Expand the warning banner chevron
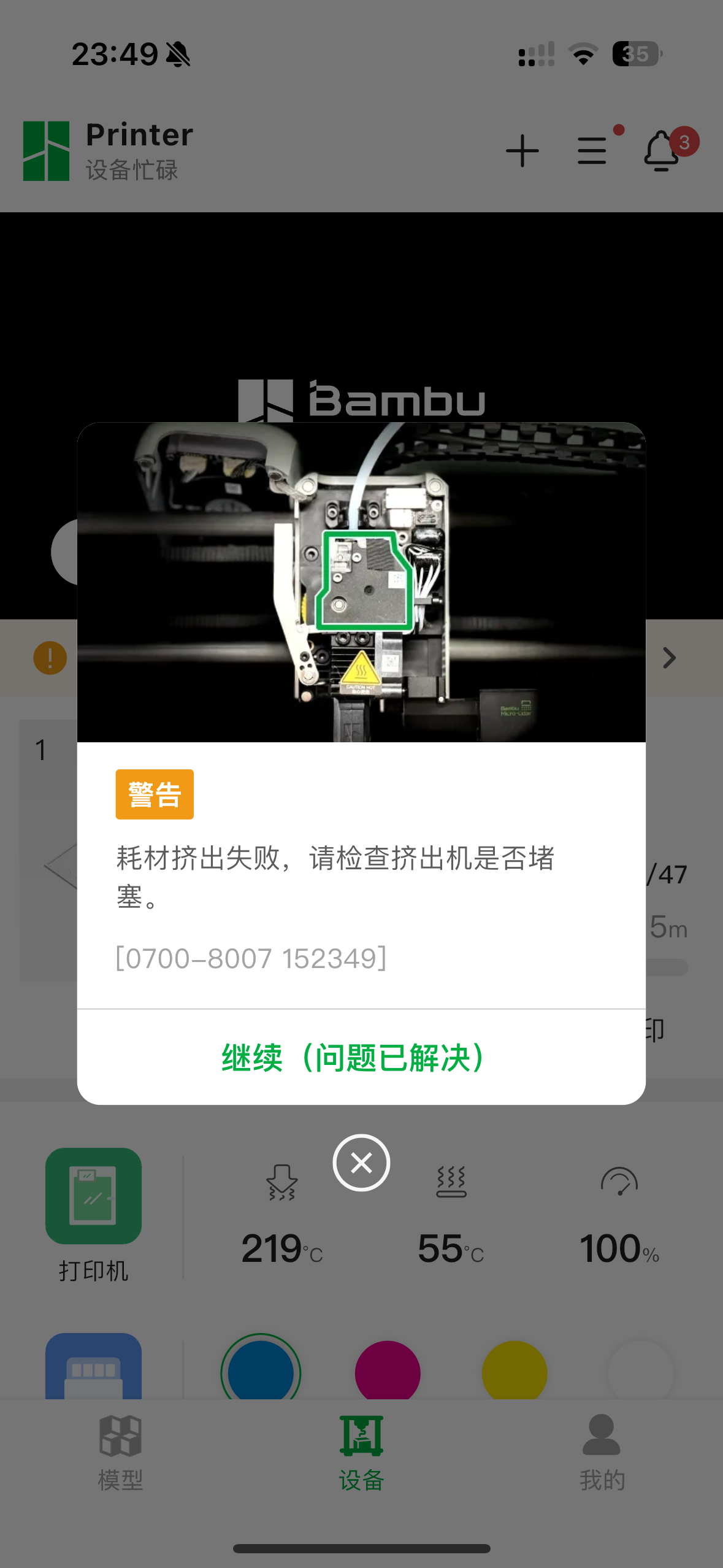The image size is (723, 1568). pos(670,658)
